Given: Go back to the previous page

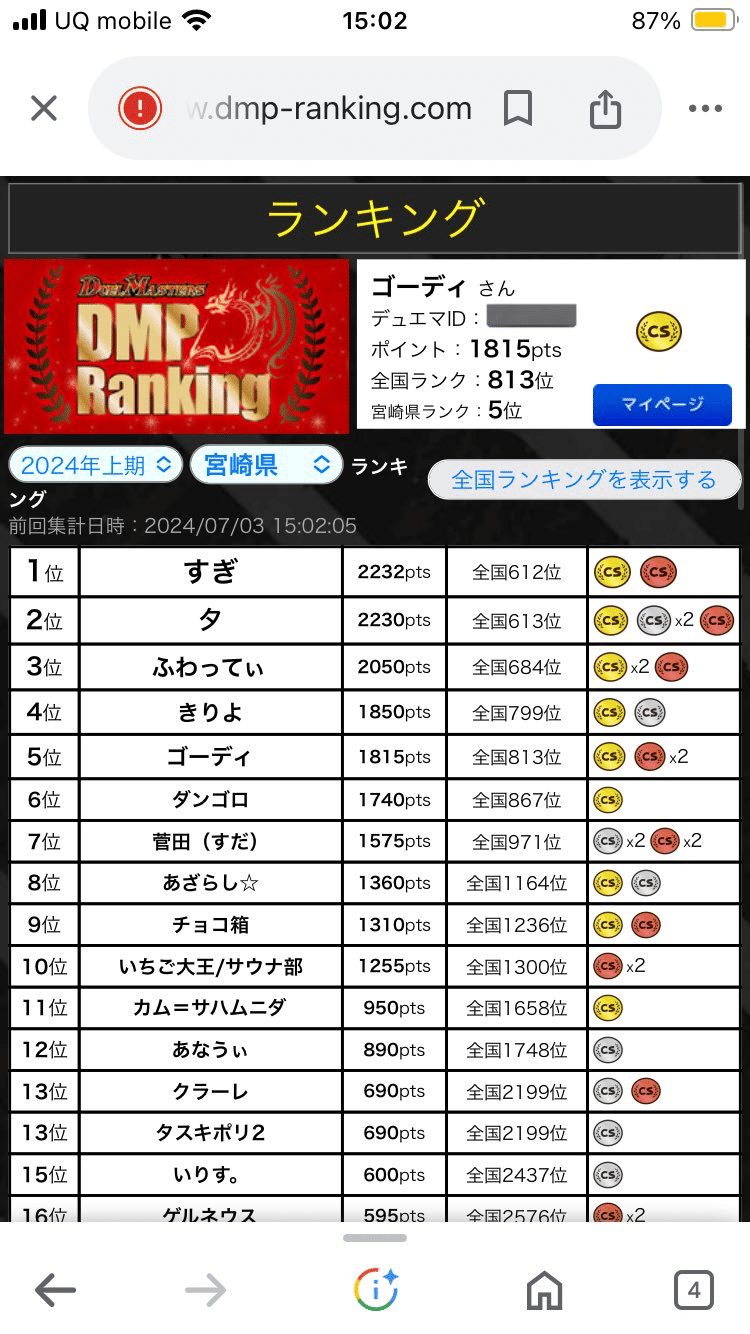Looking at the screenshot, I should 55,1291.
